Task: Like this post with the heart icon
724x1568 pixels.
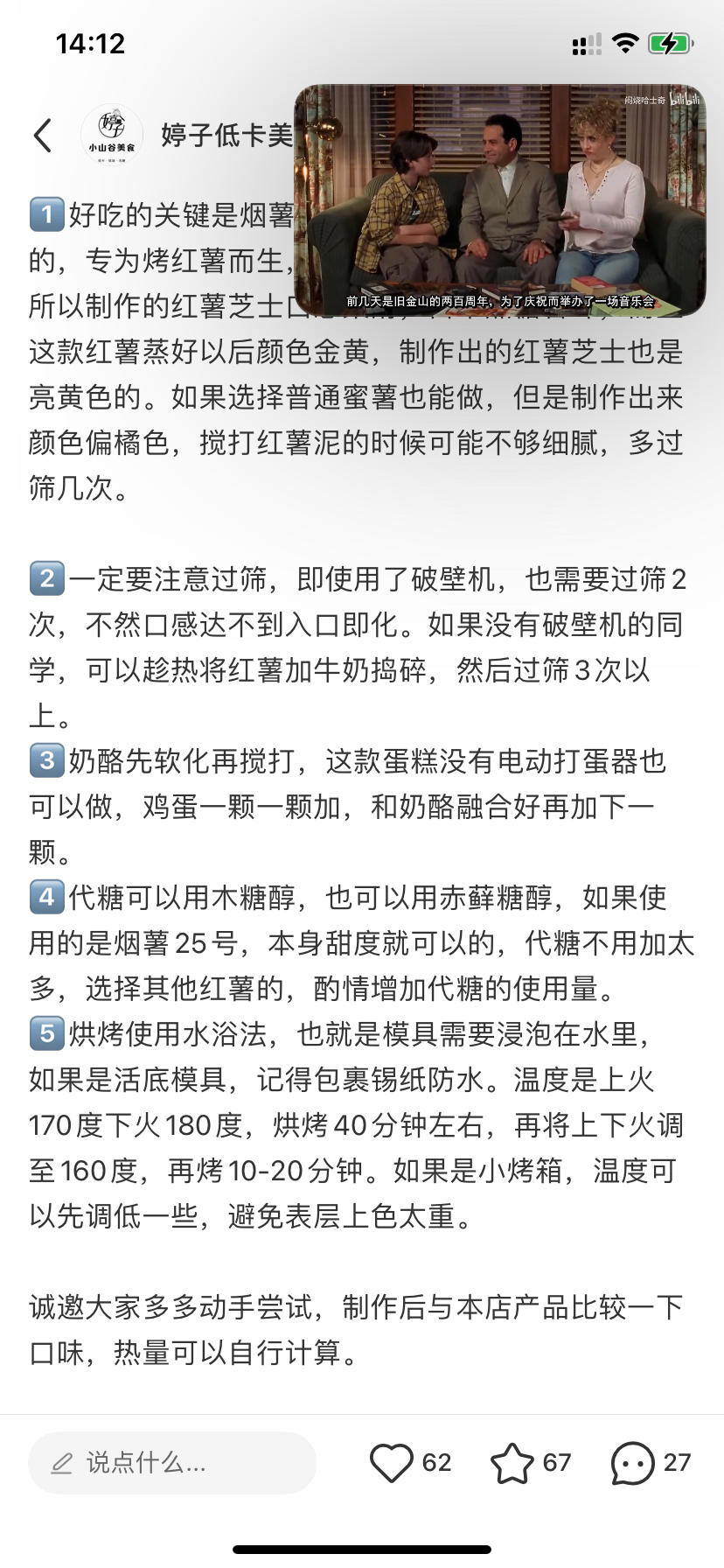Action: pyautogui.click(x=391, y=1462)
